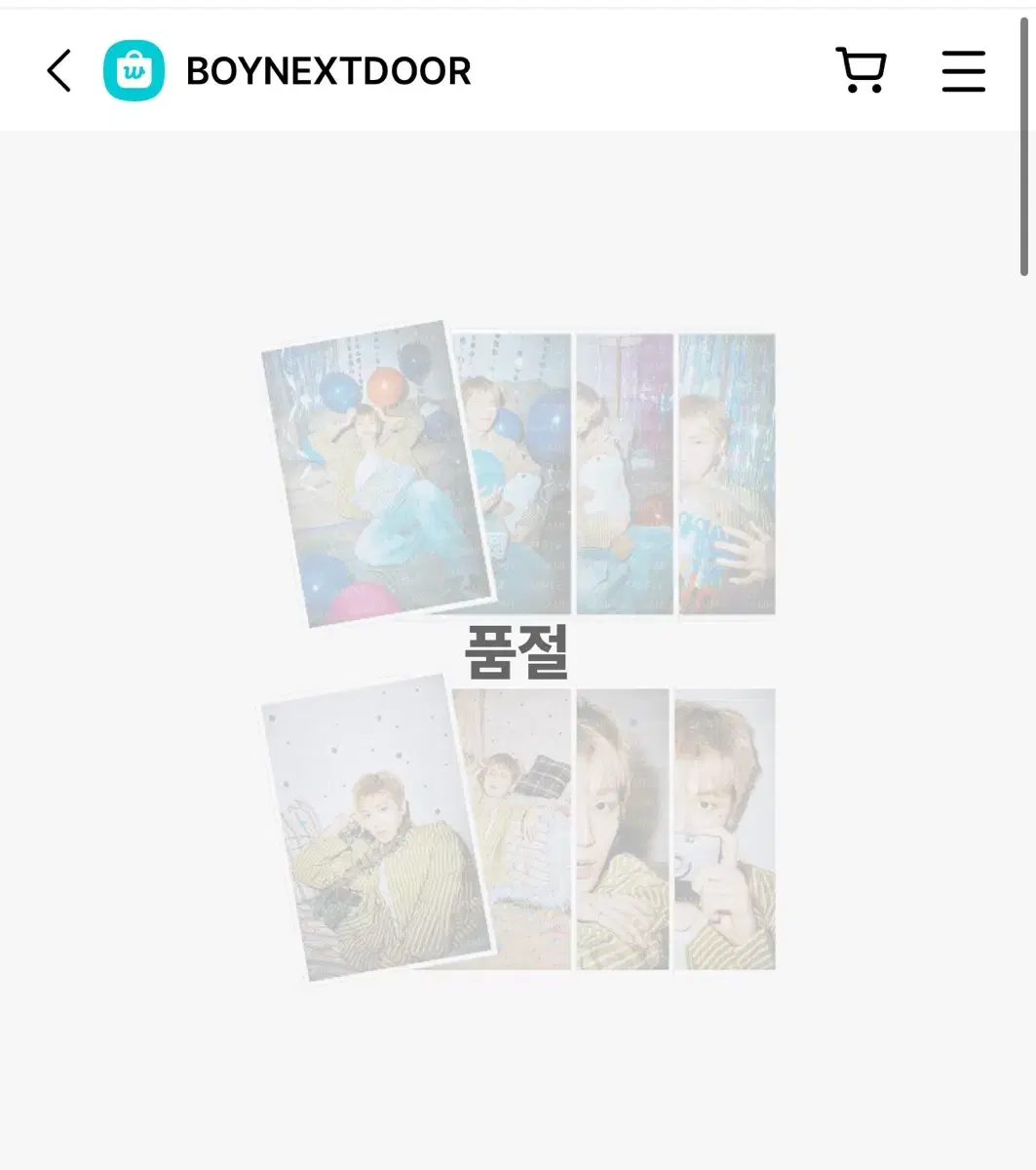This screenshot has width=1036, height=1170.
Task: Click the shop bag icon beside the title
Action: [x=132, y=69]
